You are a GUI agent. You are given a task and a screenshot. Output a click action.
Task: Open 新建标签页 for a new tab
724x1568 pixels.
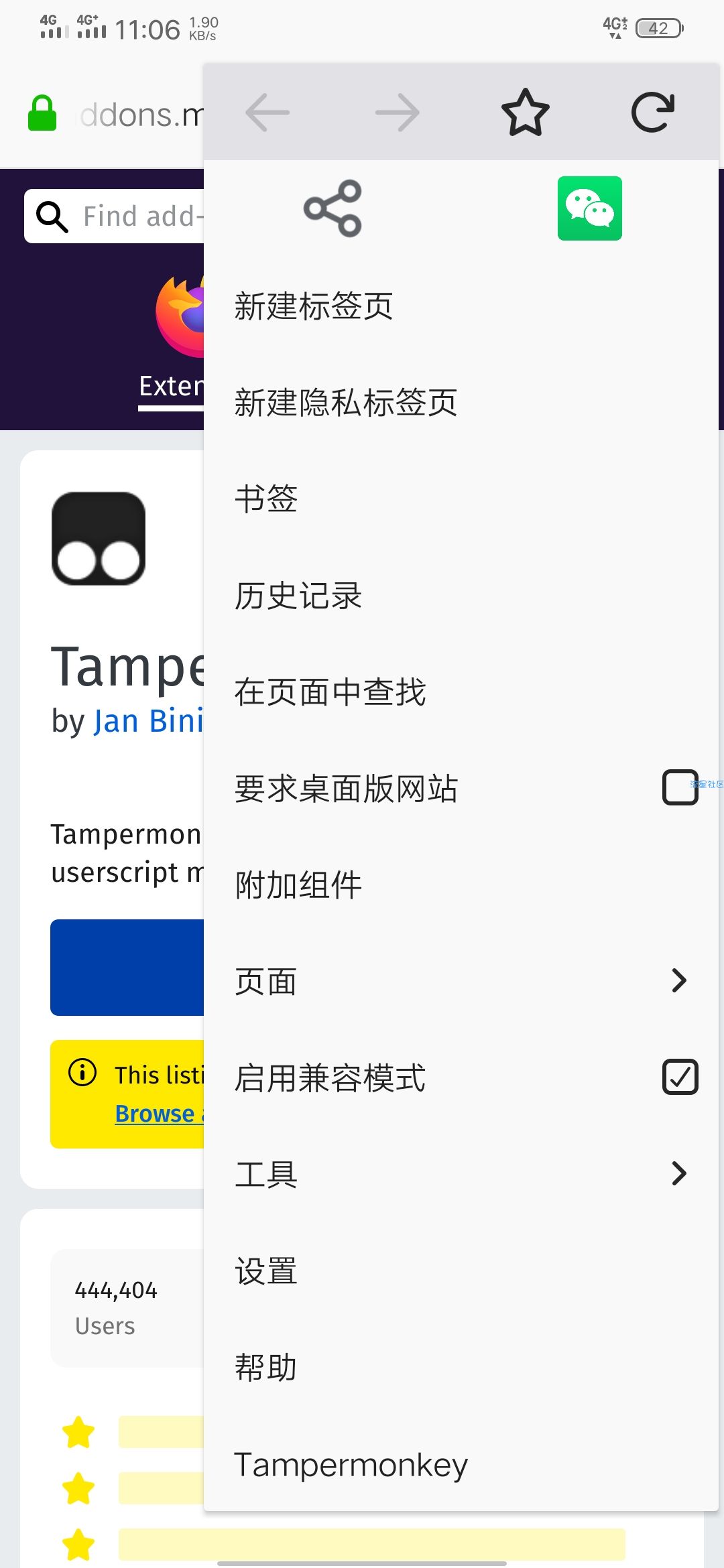(x=314, y=306)
